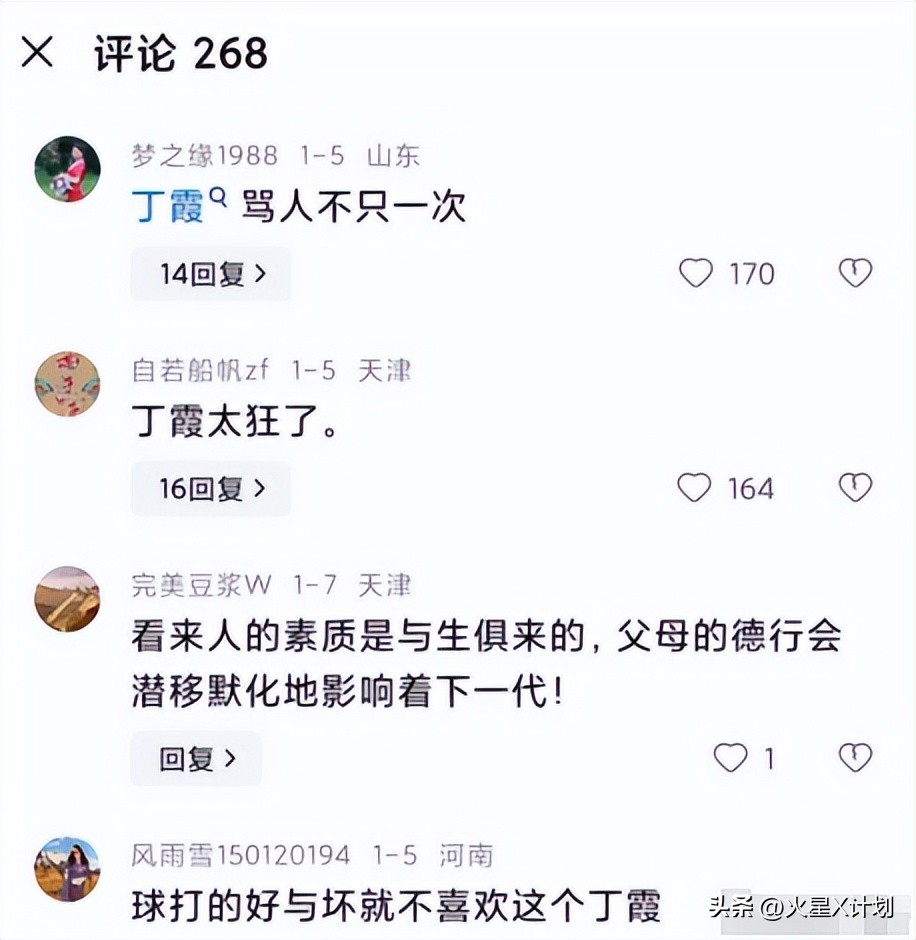Dislike 完美豆浆W's comment
916x940 pixels.
click(x=855, y=758)
